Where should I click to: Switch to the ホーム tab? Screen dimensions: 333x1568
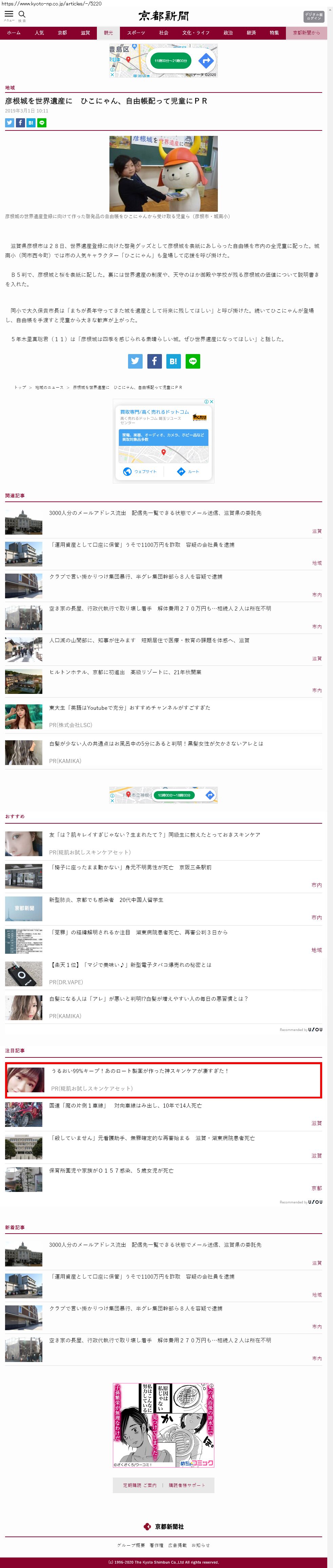pyautogui.click(x=14, y=33)
